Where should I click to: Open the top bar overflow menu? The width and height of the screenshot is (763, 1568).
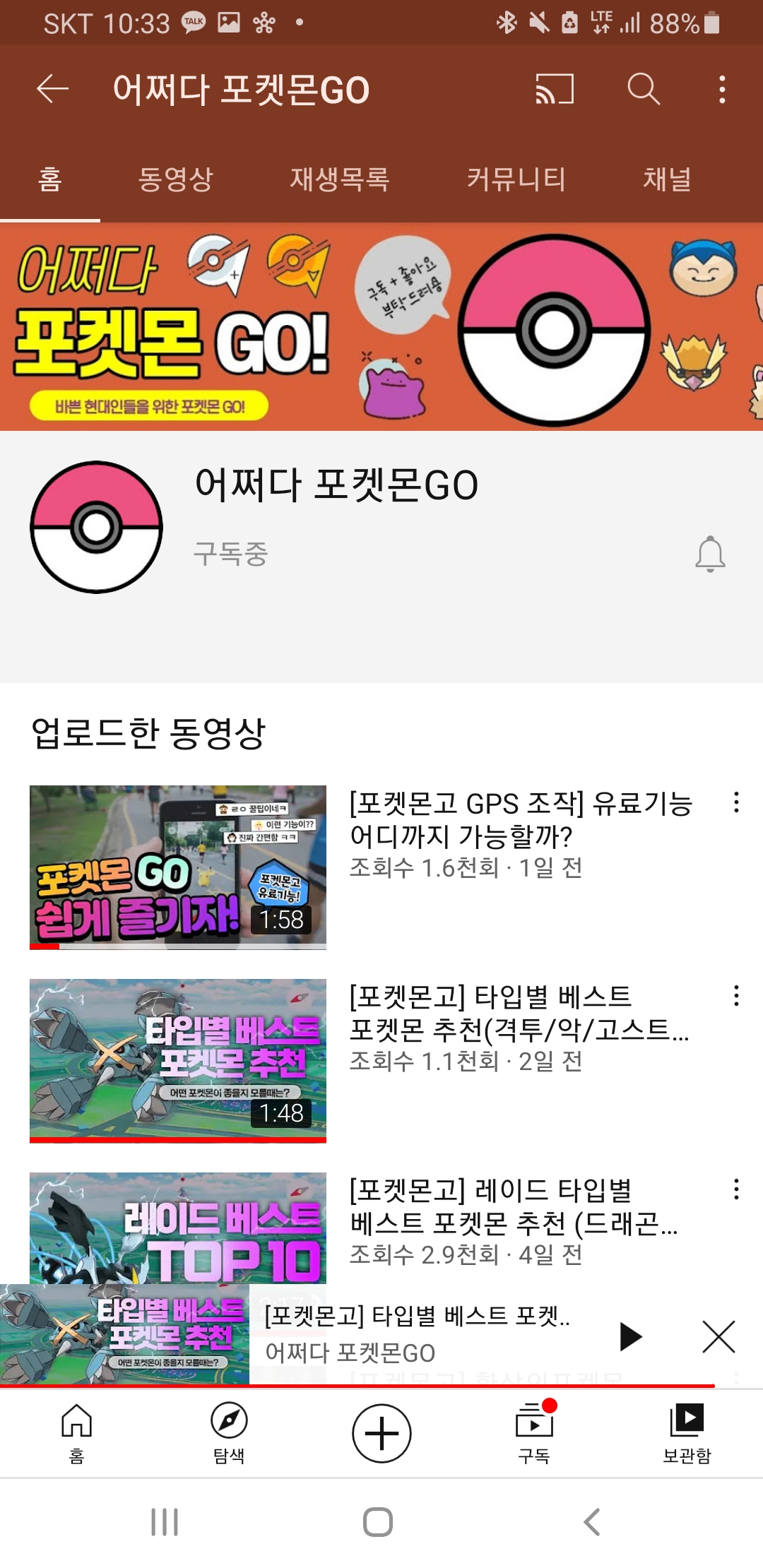721,90
